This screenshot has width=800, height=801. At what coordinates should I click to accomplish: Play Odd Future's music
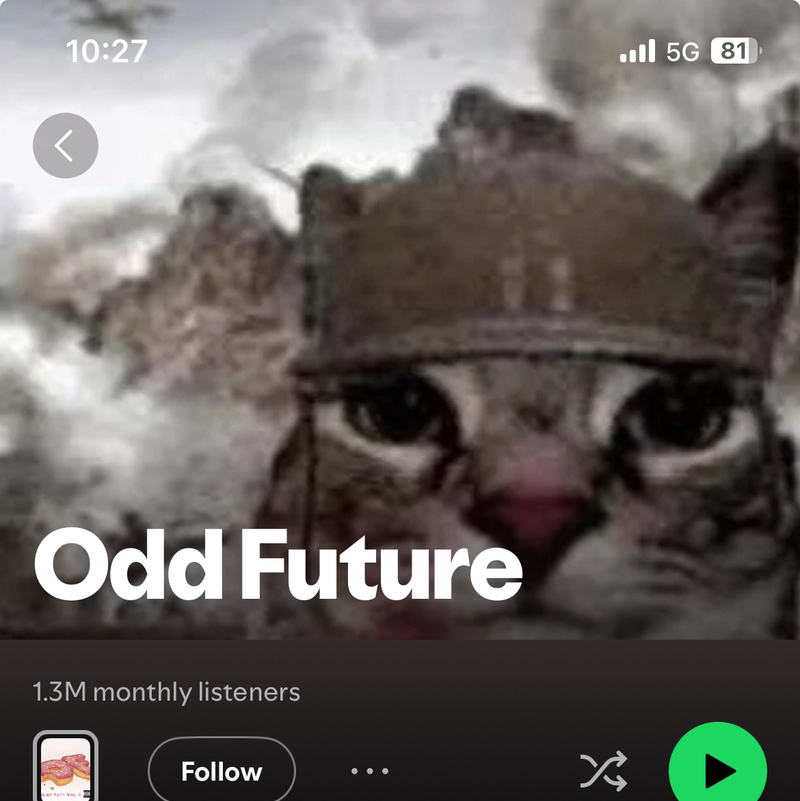(717, 770)
